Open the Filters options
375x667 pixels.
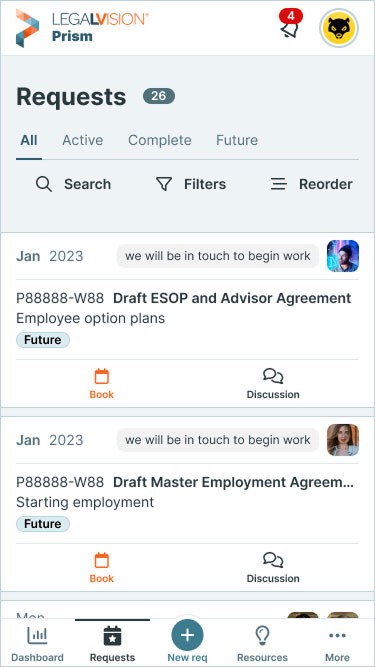pos(190,184)
